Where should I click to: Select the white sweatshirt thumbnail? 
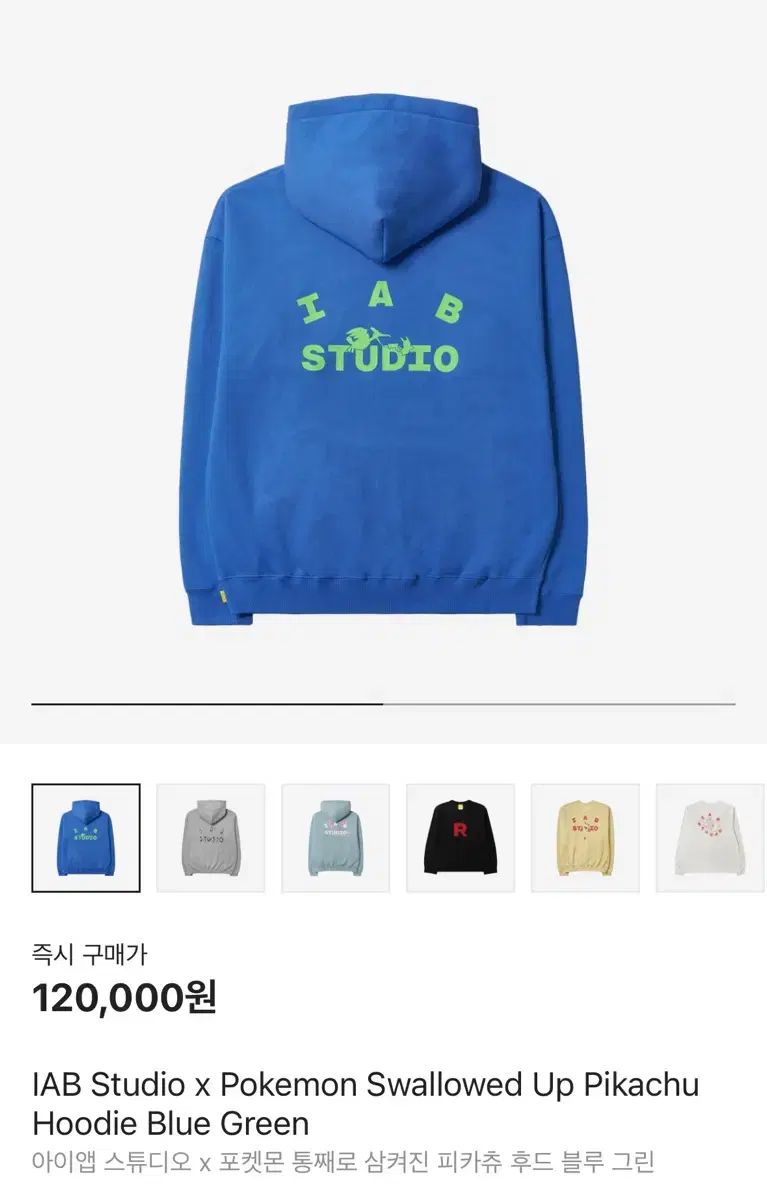pos(709,838)
